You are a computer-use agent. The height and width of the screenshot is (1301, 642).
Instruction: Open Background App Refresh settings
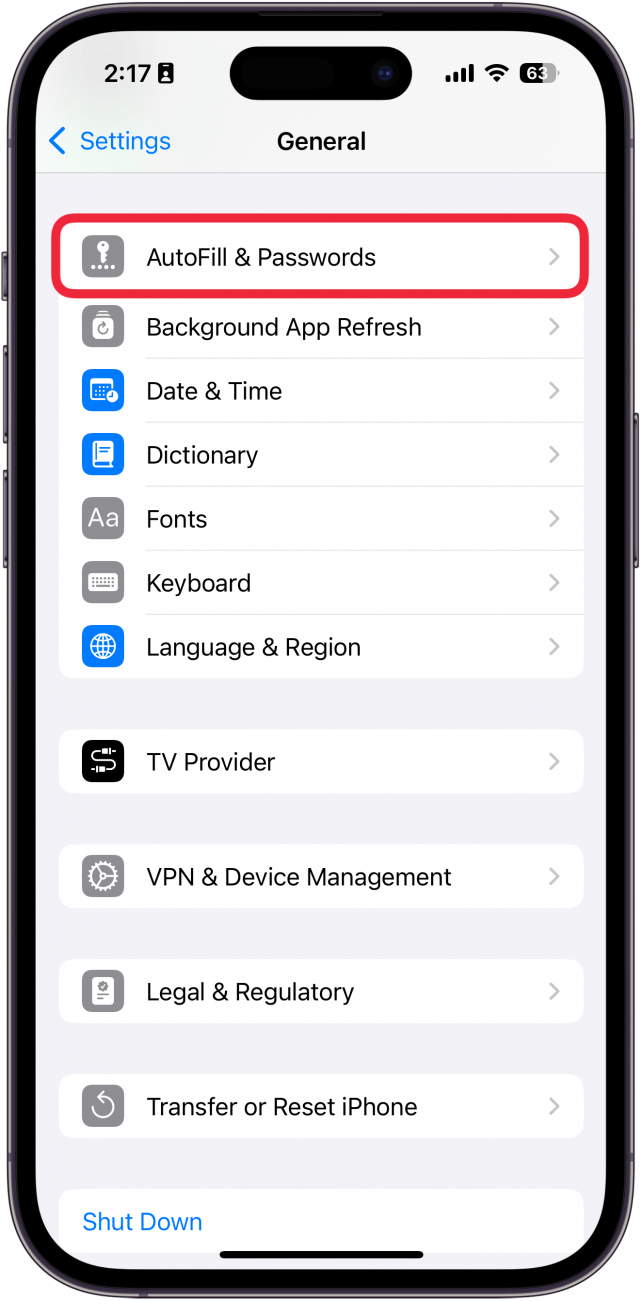pos(320,327)
